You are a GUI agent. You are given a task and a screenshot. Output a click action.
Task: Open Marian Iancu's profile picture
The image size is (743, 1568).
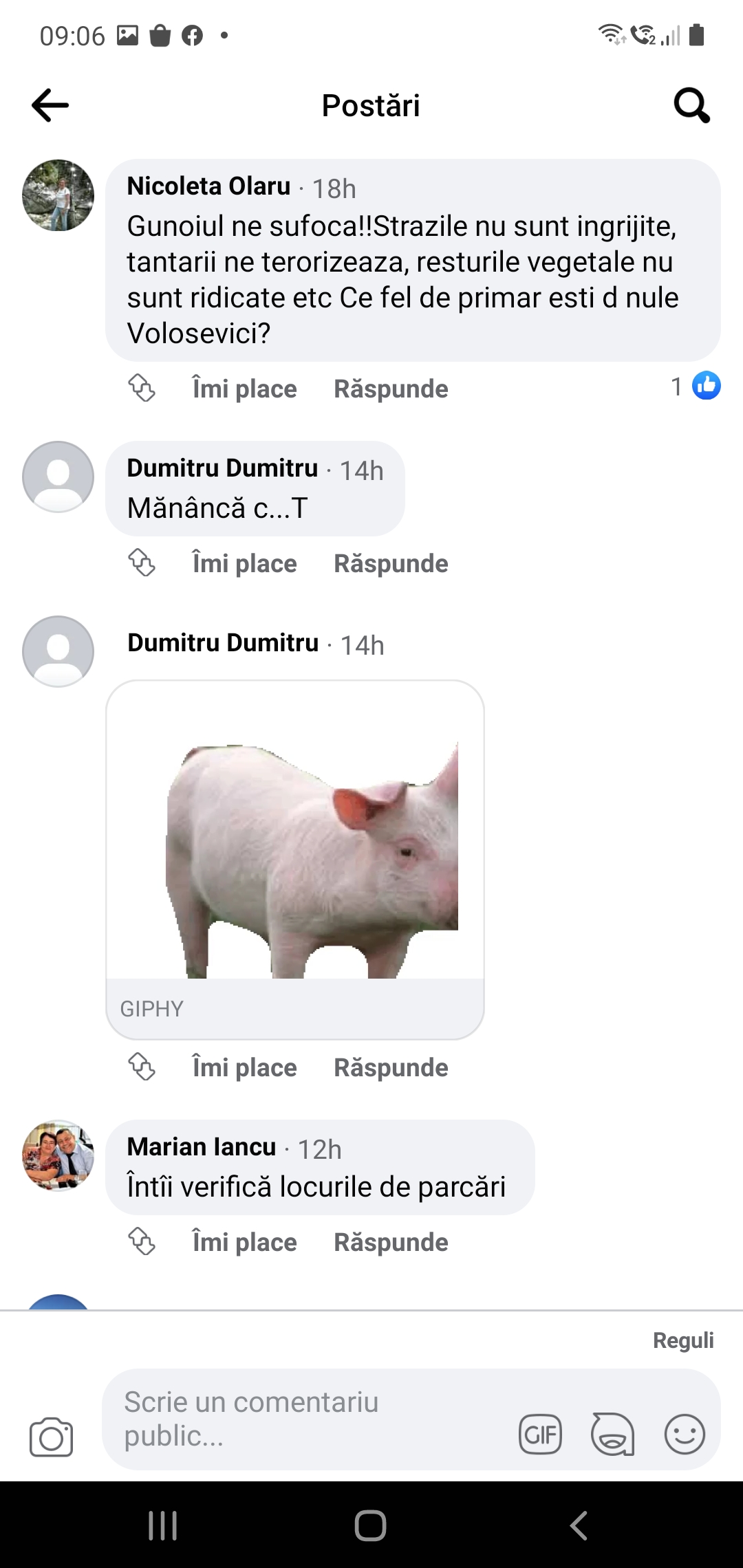pyautogui.click(x=58, y=1155)
